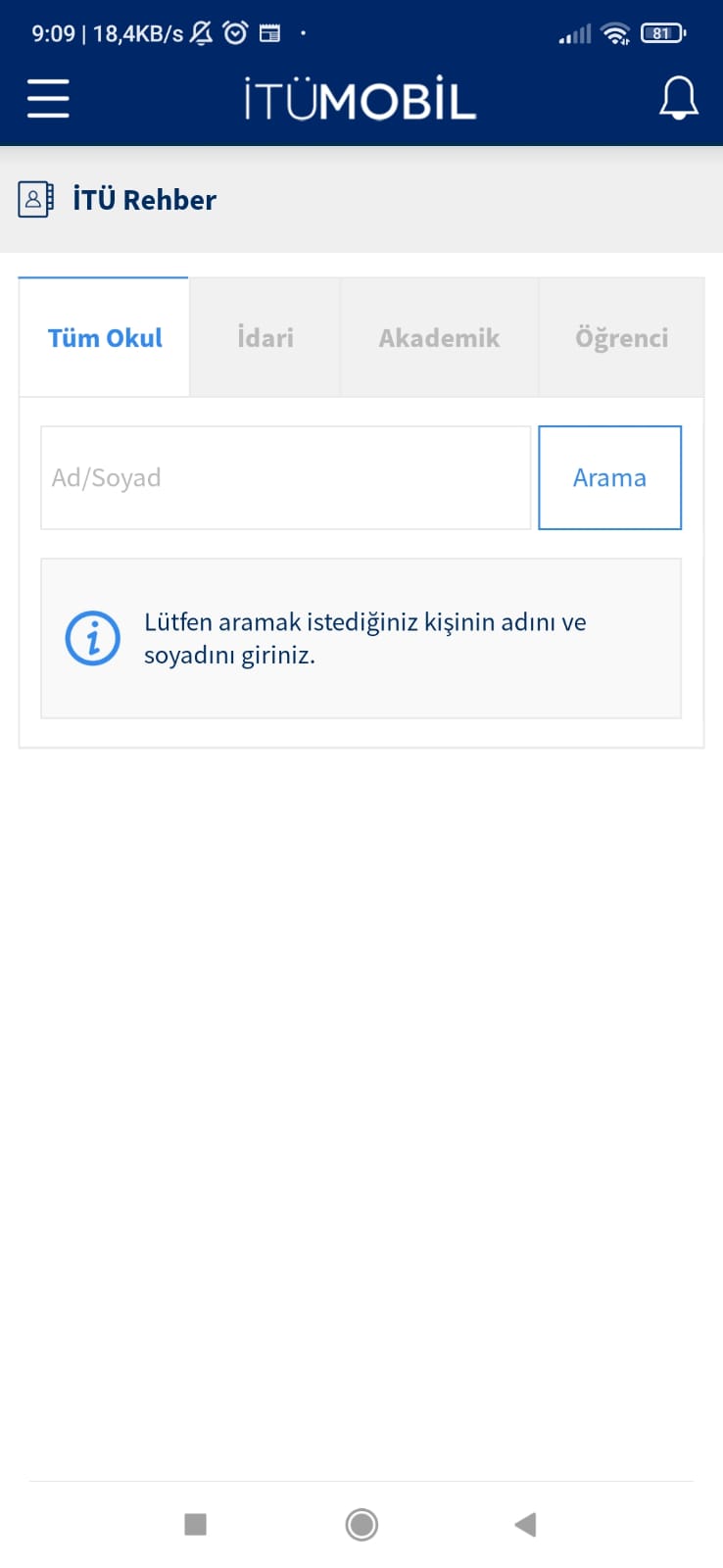Switch to the Öğrenci tab
This screenshot has height=1568, width=723.
[x=621, y=337]
